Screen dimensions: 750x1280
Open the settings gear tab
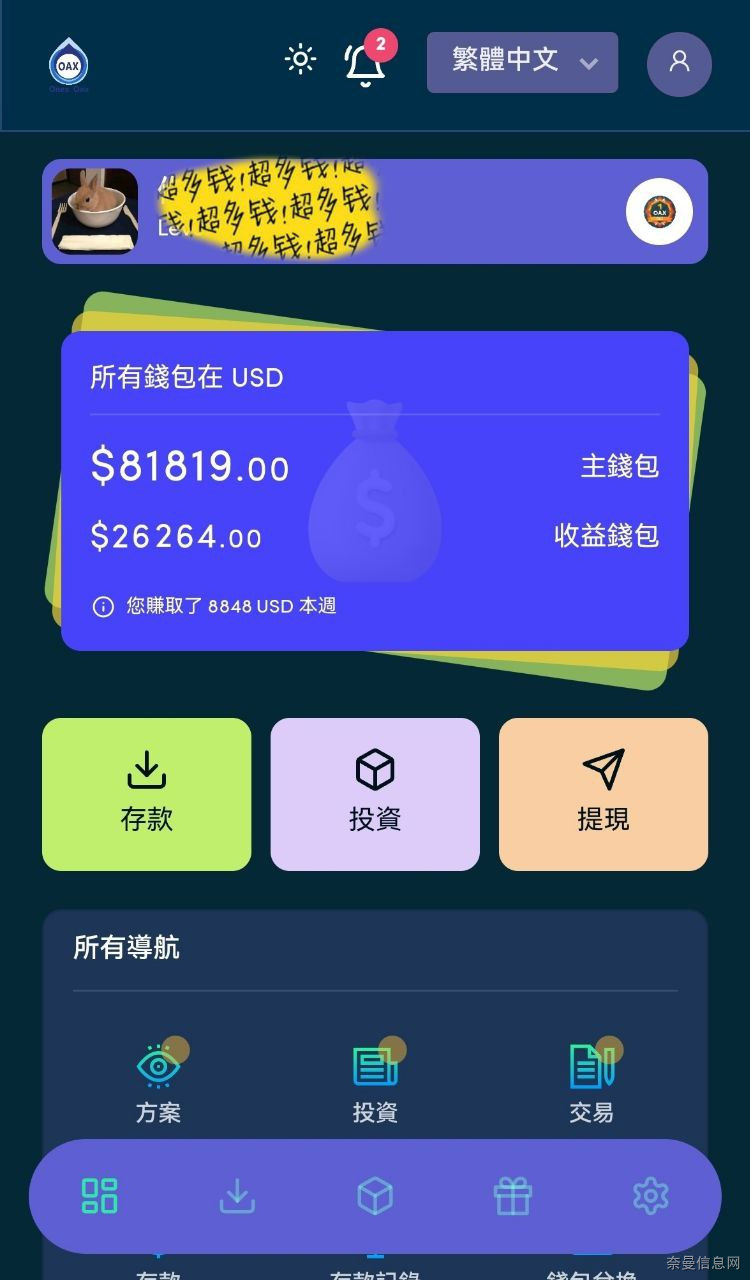[650, 1196]
